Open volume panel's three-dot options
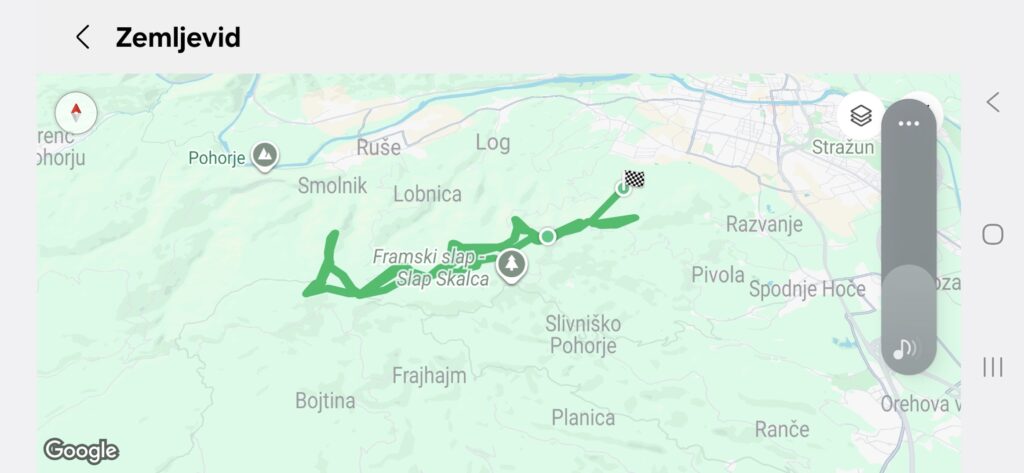This screenshot has width=1024, height=473. [x=908, y=124]
